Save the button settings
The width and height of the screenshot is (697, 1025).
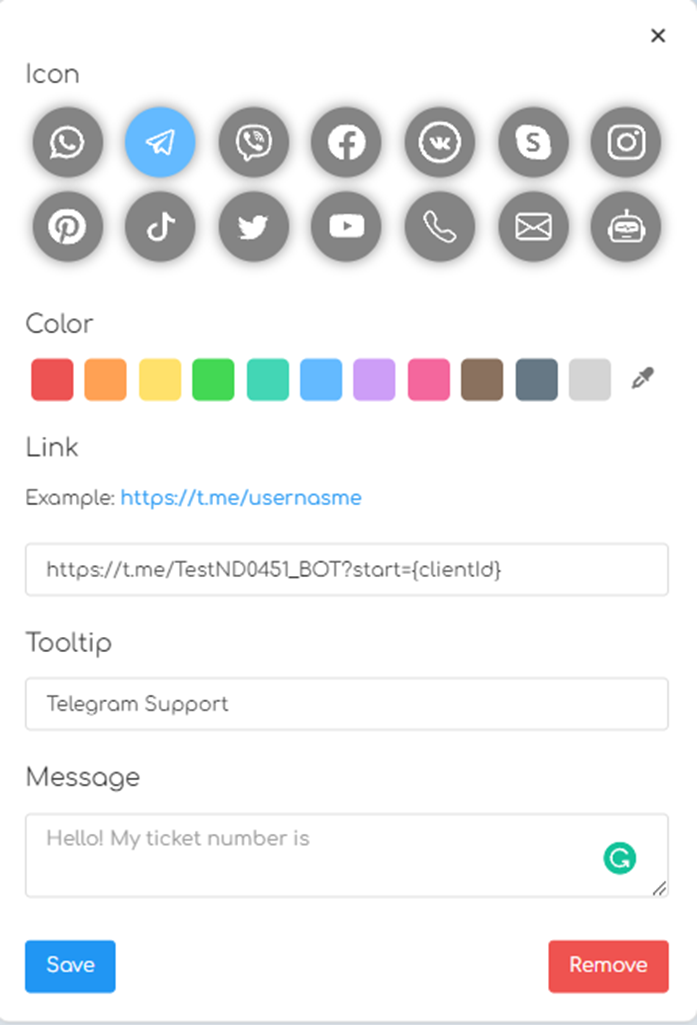pyautogui.click(x=70, y=966)
